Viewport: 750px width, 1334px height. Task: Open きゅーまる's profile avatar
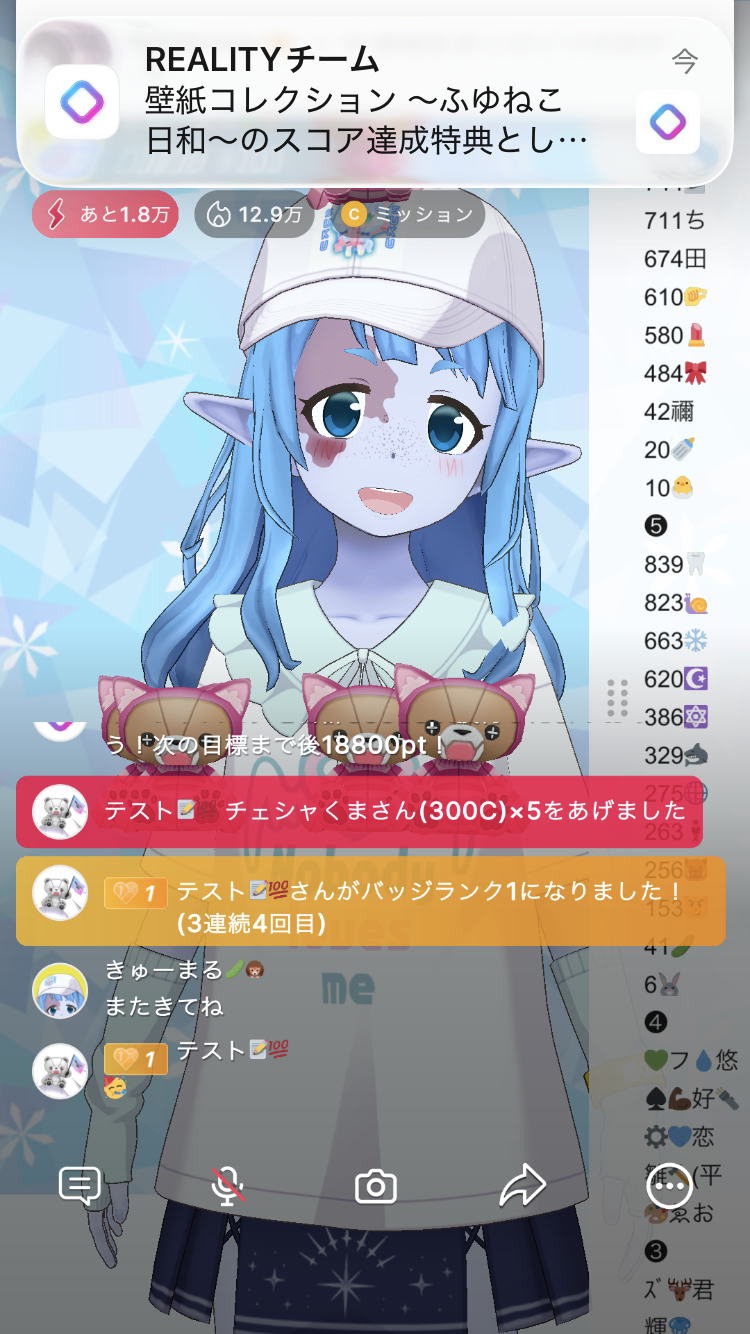(x=60, y=991)
